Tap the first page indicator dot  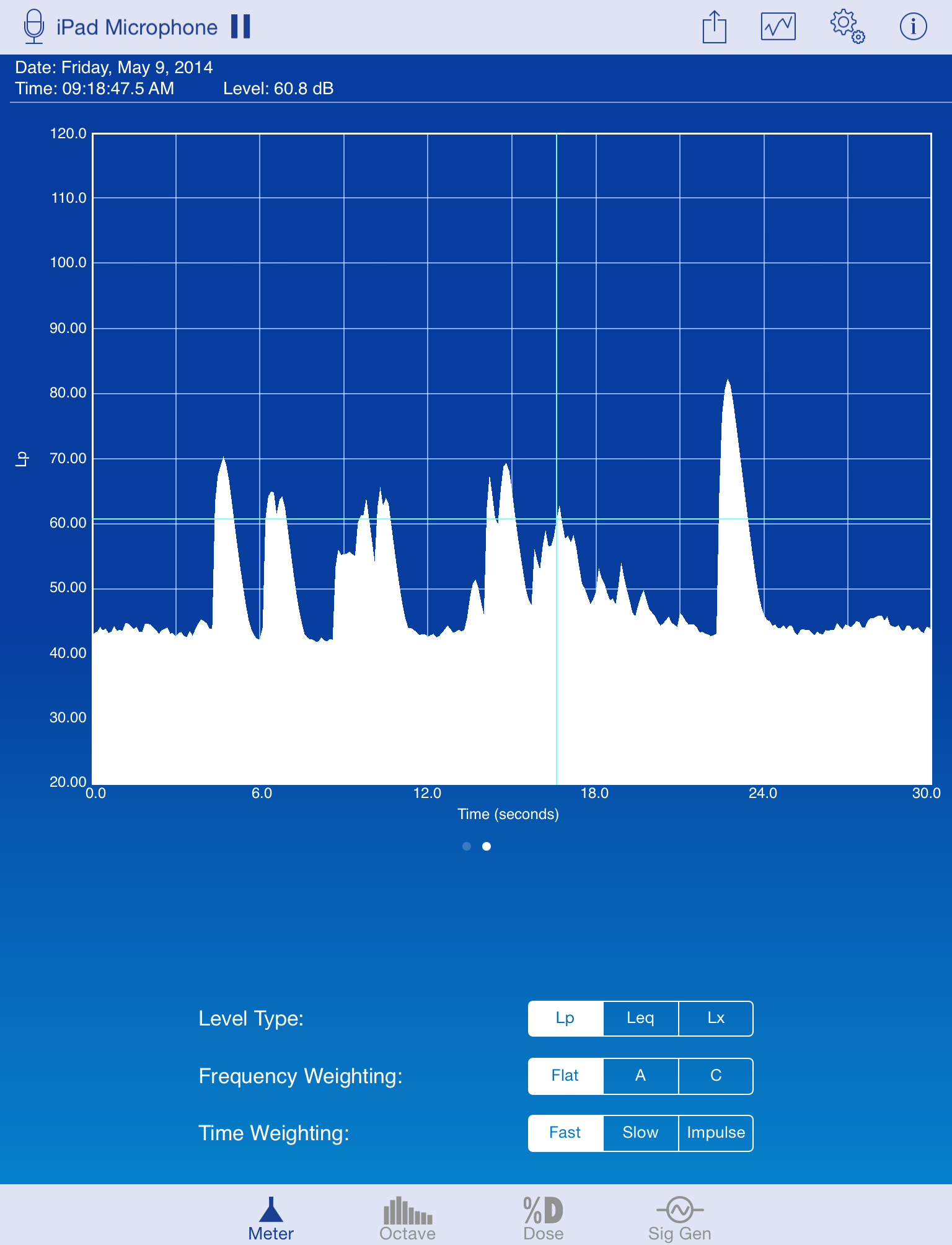pos(467,846)
